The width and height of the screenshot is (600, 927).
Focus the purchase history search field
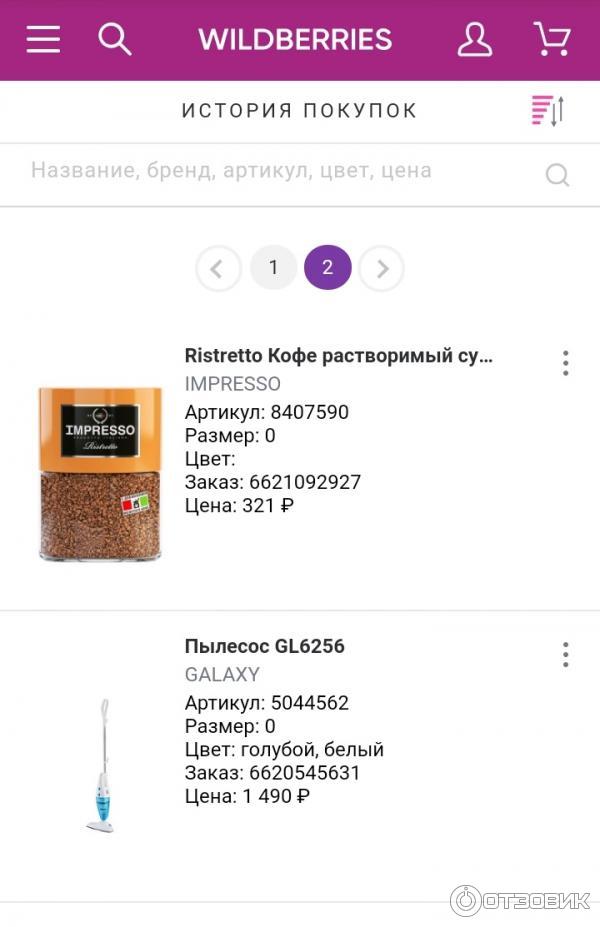(x=280, y=172)
